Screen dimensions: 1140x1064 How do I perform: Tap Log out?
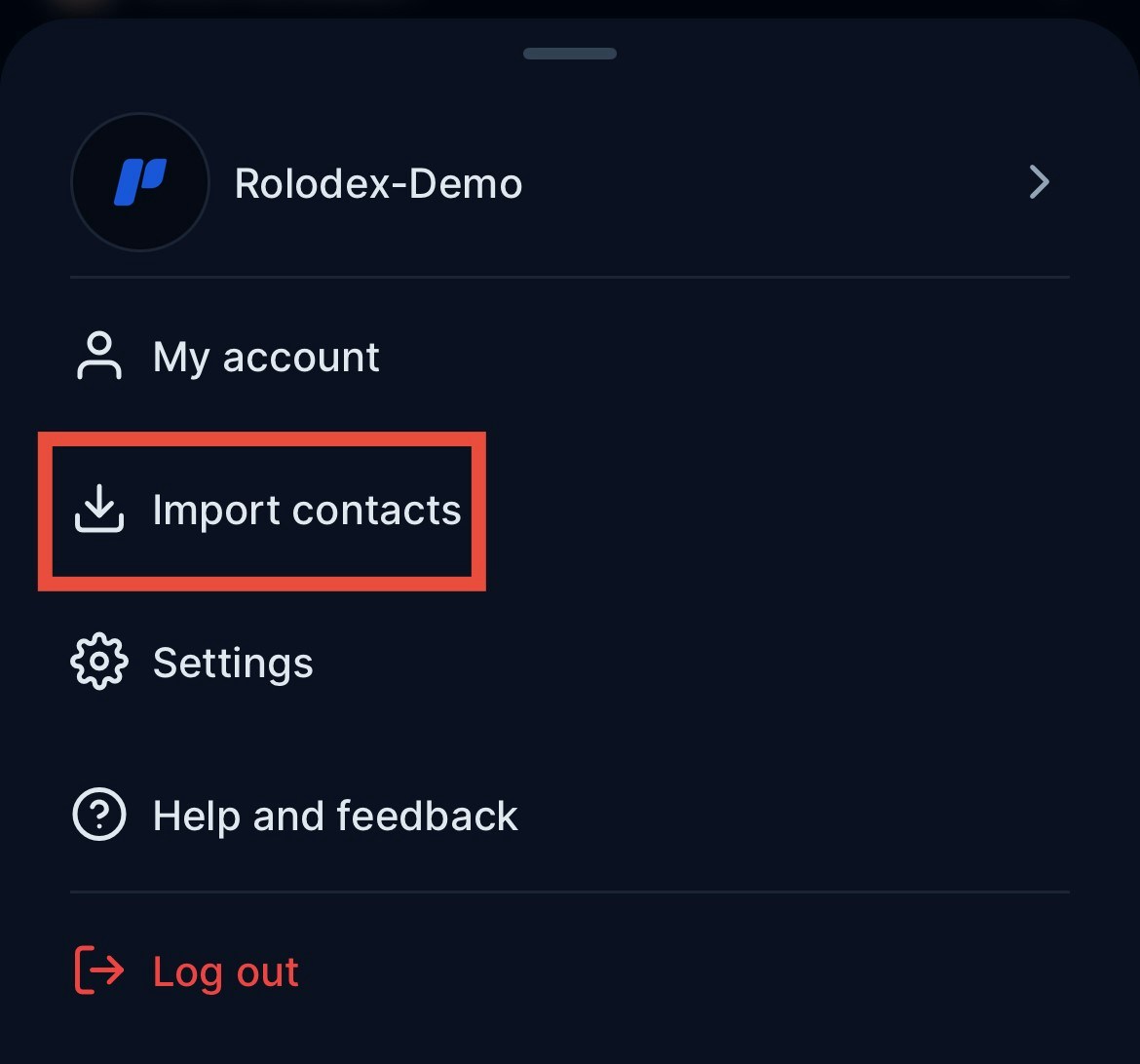point(224,972)
